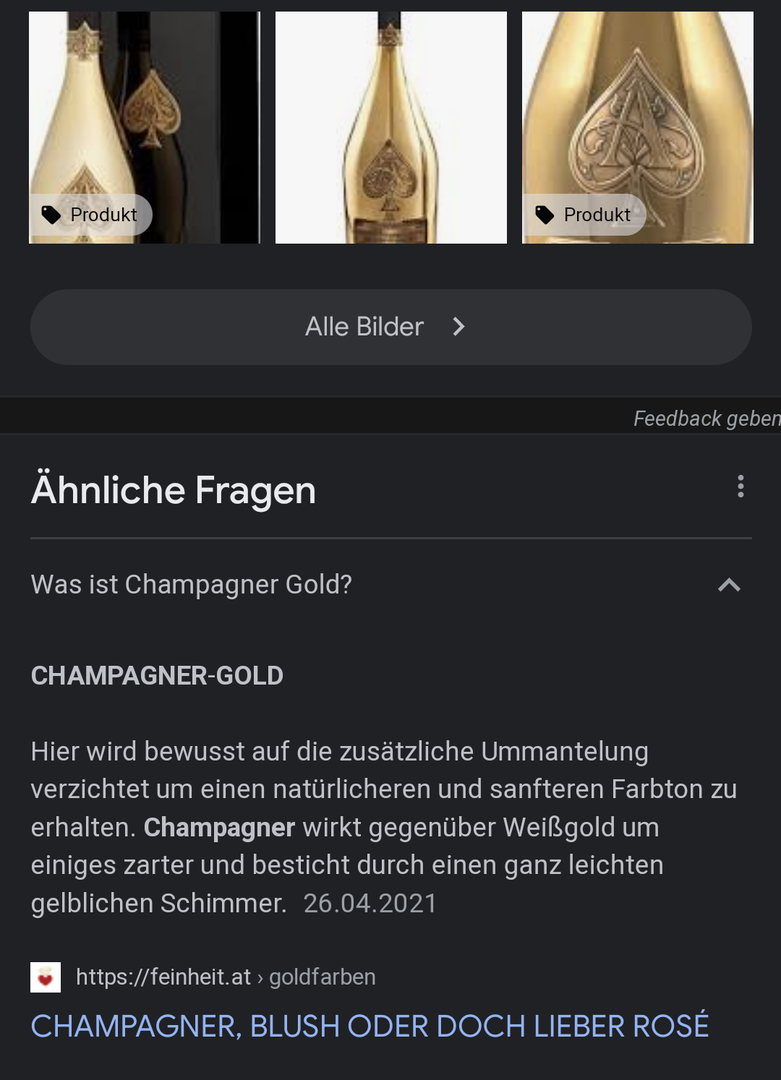Tap Feedback geben link
Image resolution: width=781 pixels, height=1080 pixels.
pyautogui.click(x=706, y=419)
